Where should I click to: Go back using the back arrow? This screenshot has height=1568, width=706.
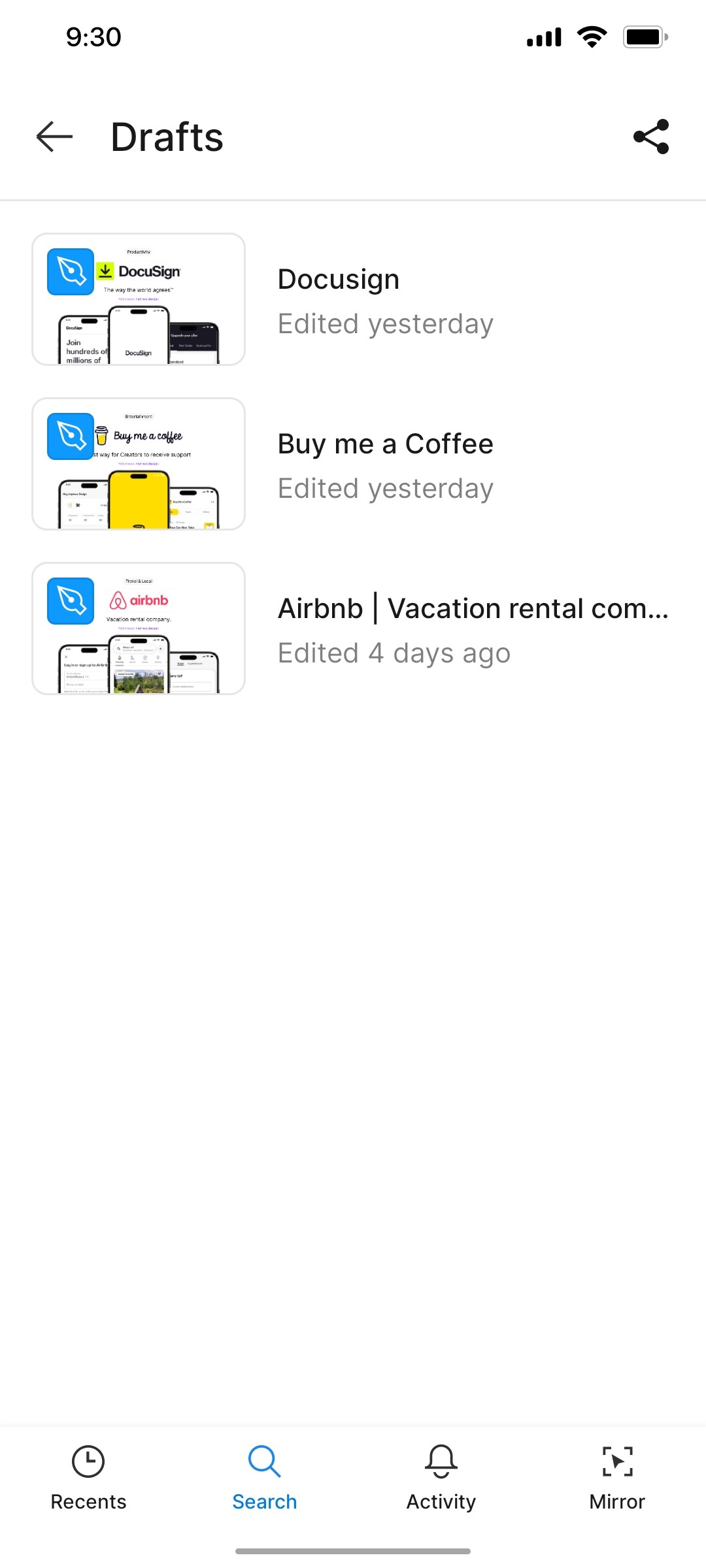[53, 137]
